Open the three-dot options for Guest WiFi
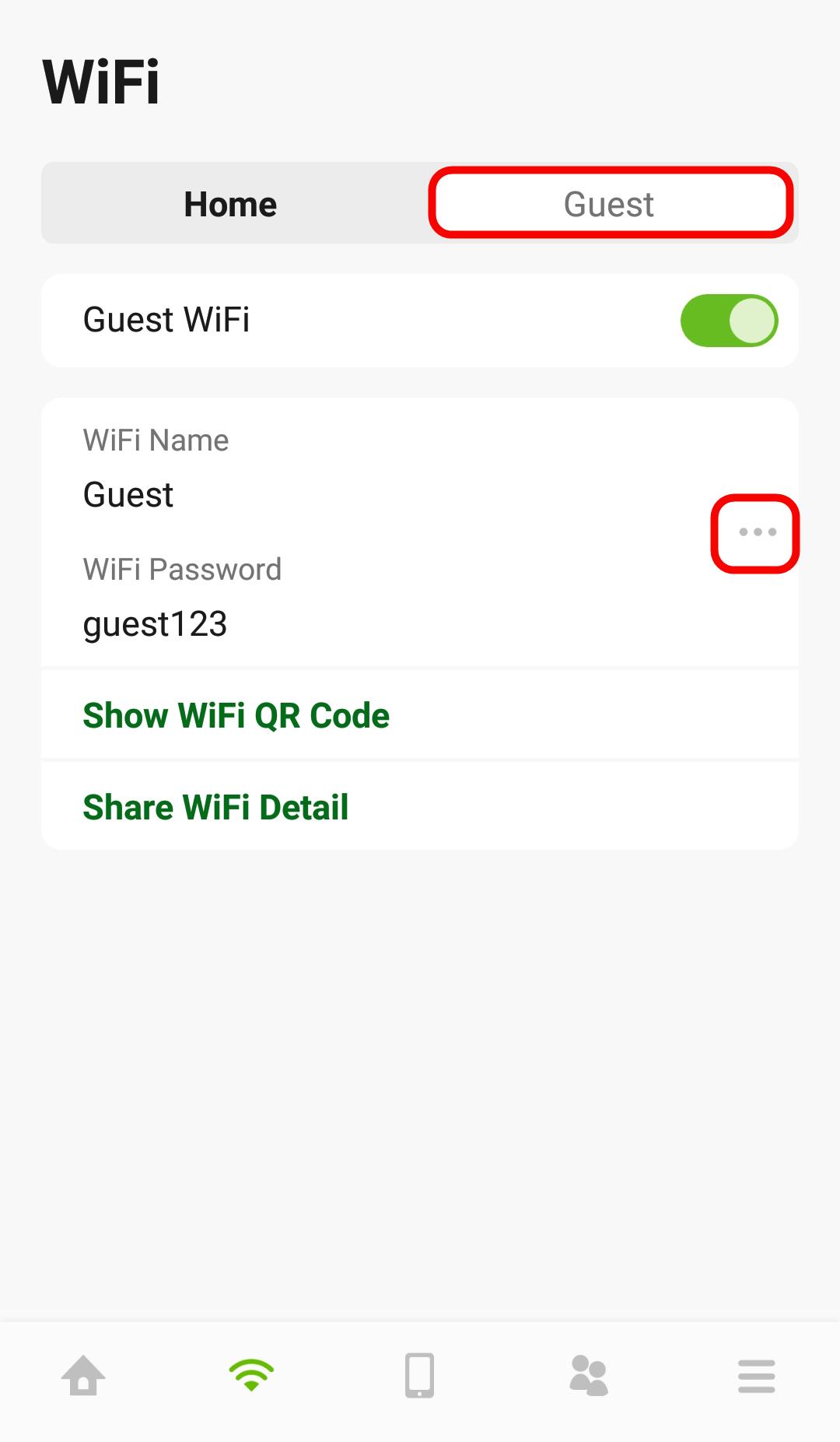Screen dimensions: 840x1442 (x=757, y=532)
